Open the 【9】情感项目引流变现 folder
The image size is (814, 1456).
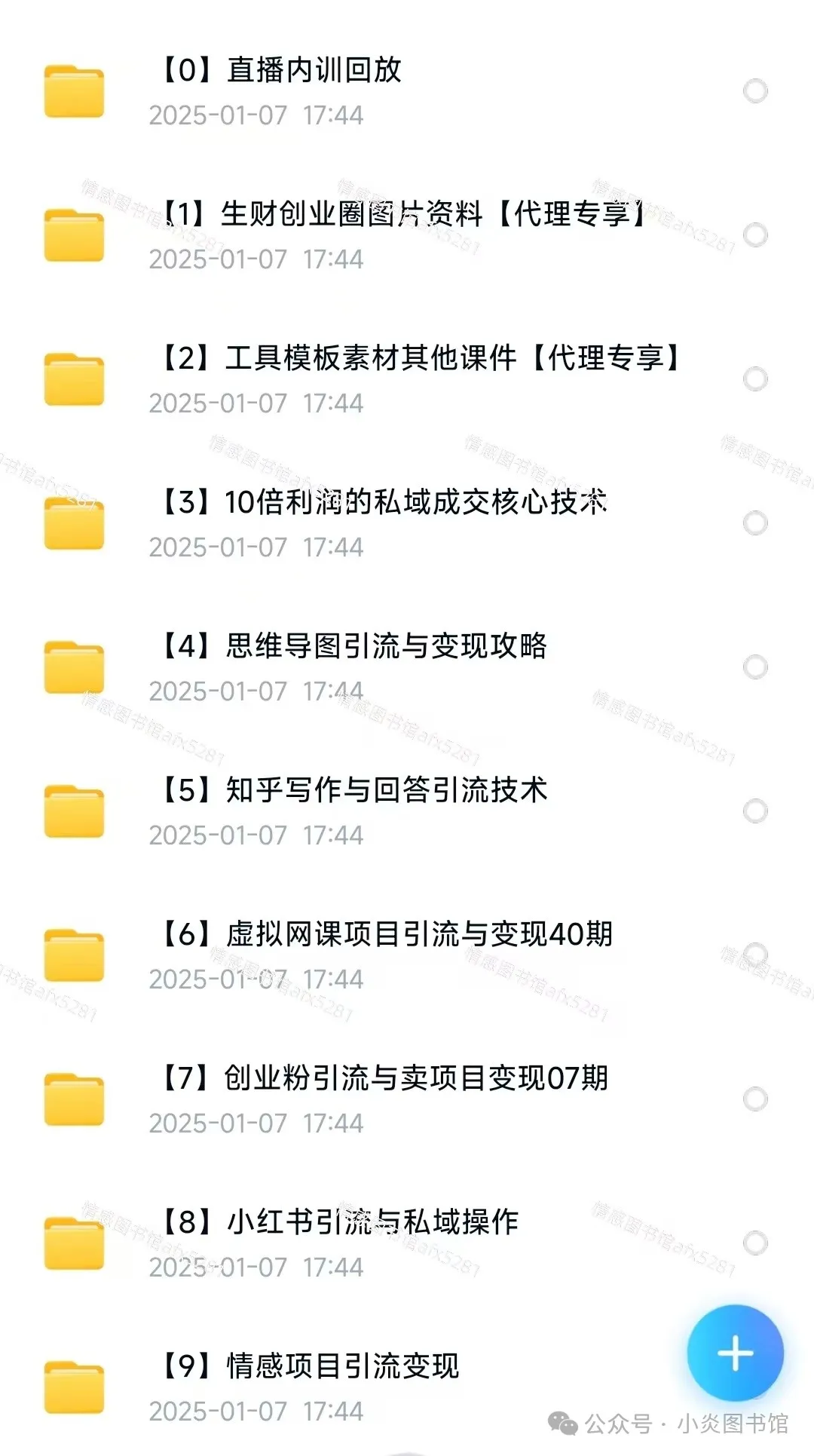coord(309,1366)
